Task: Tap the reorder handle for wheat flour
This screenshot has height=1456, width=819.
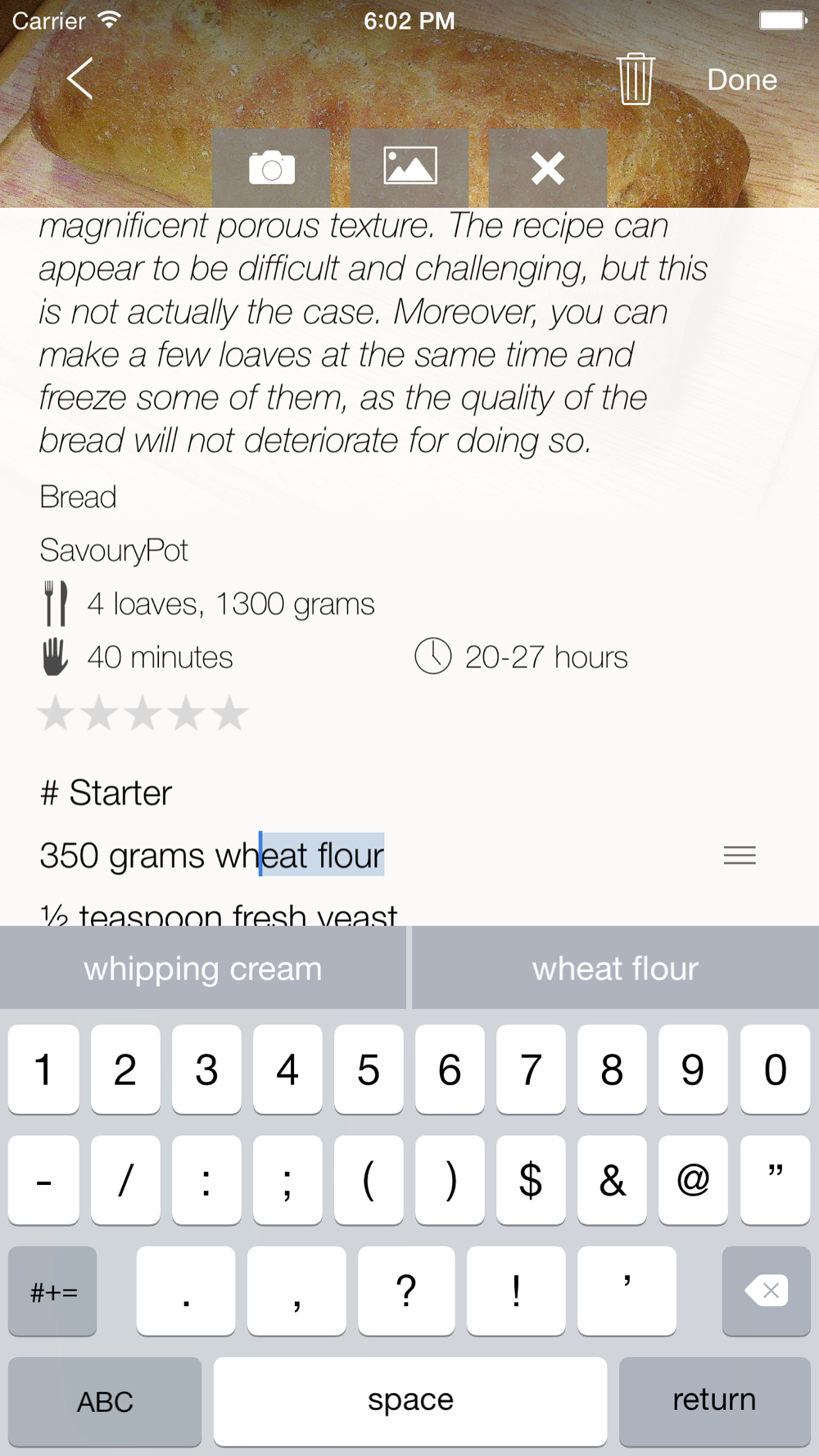Action: [x=740, y=856]
